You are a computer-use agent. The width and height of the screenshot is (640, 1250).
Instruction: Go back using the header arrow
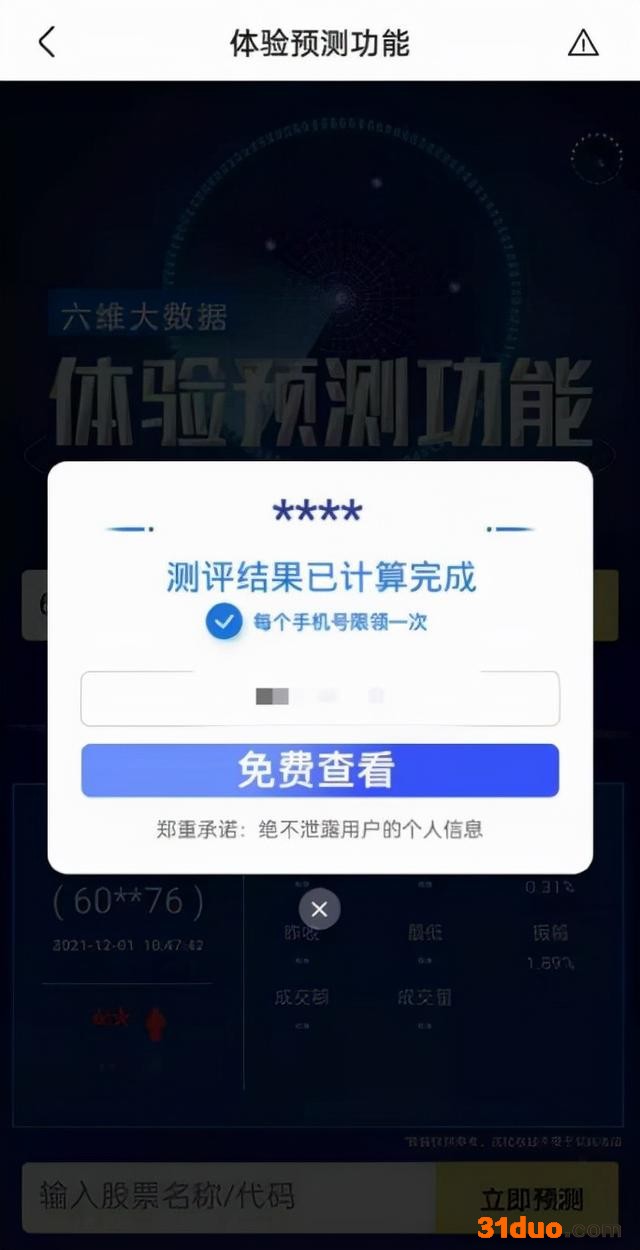tap(47, 42)
